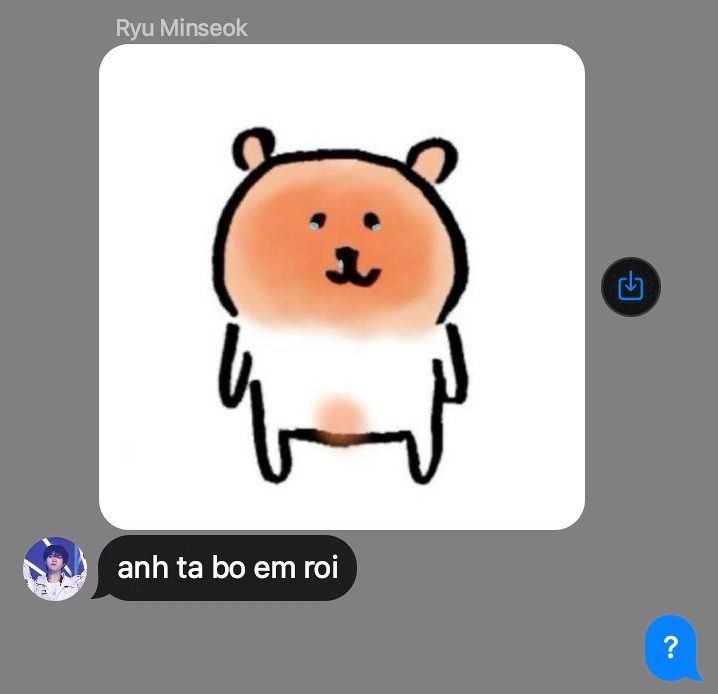The height and width of the screenshot is (694, 718).
Task: Save the bear sticker image
Action: (630, 287)
